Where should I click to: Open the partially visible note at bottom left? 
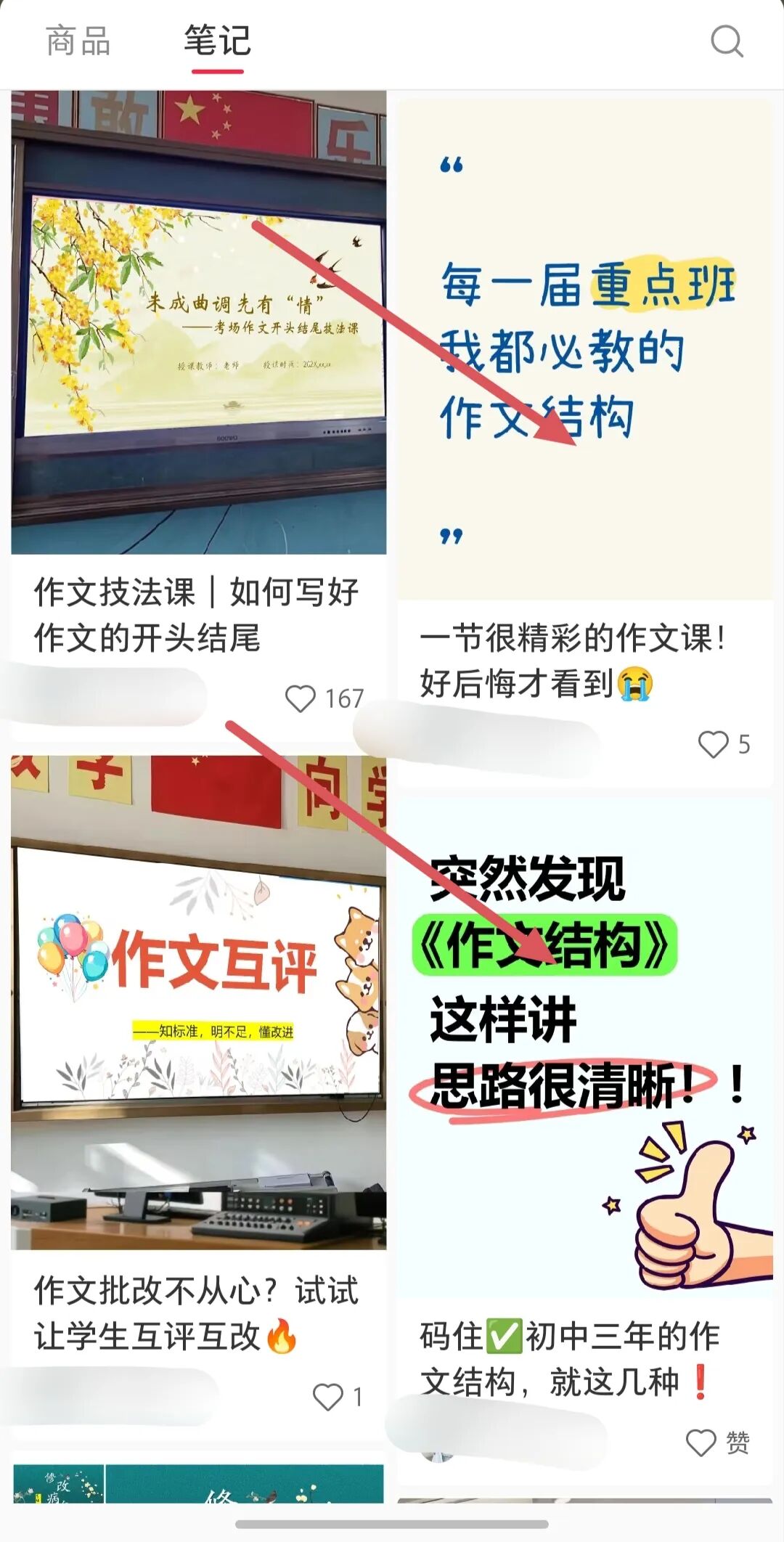coord(196,1510)
